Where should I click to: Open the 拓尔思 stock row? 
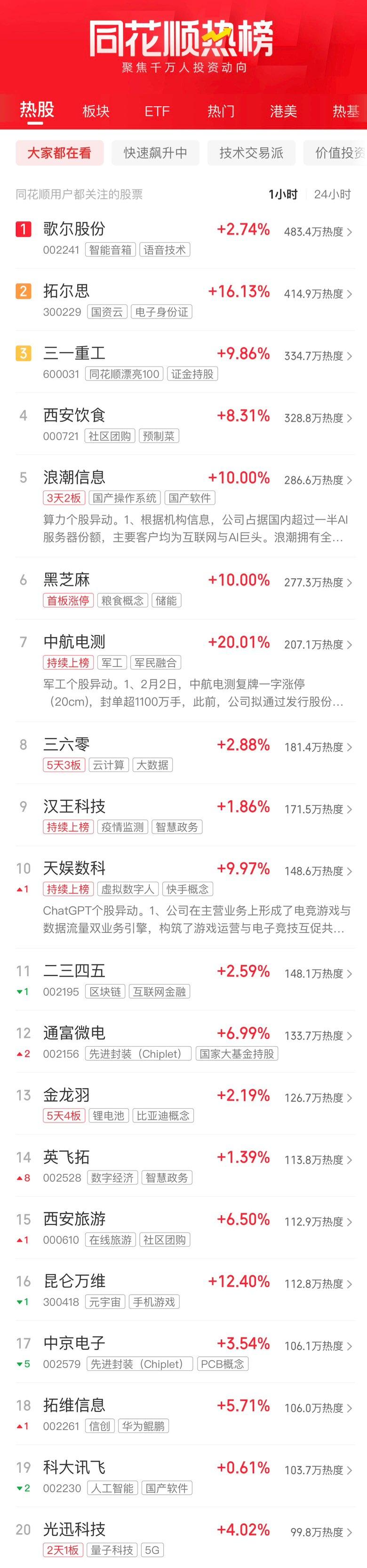click(183, 300)
